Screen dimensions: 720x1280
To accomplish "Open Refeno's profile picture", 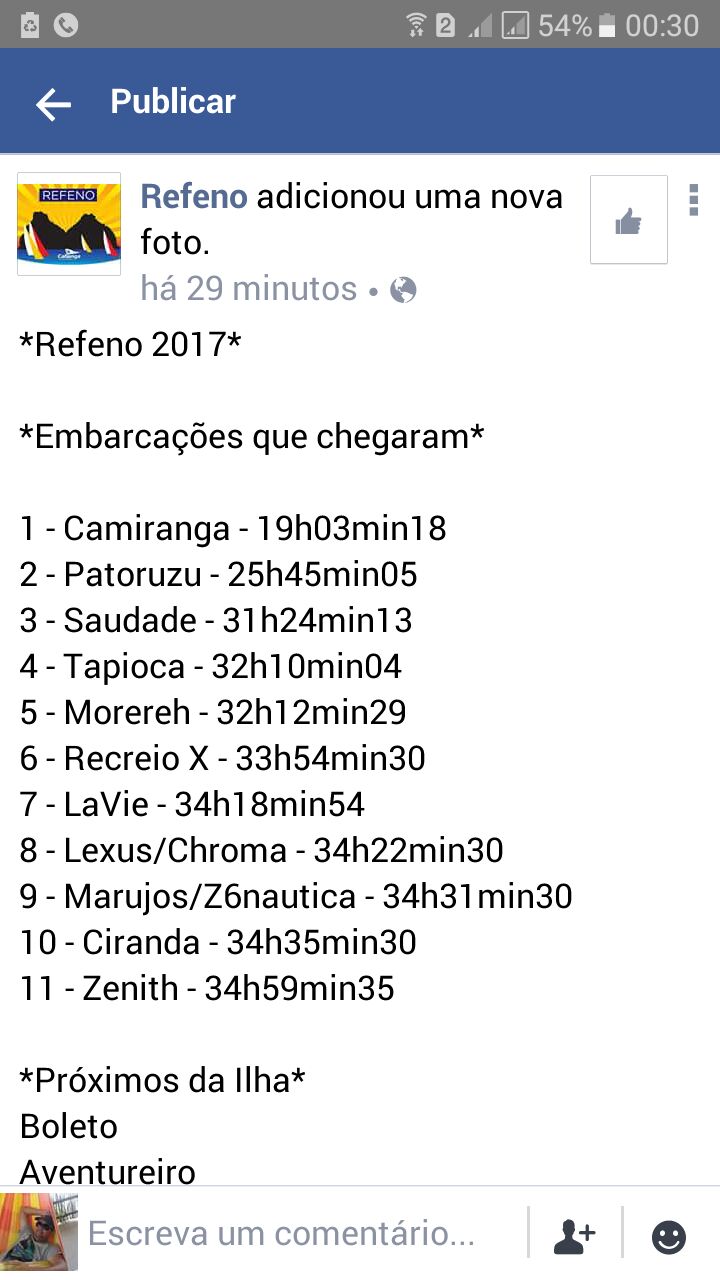I will (x=69, y=224).
